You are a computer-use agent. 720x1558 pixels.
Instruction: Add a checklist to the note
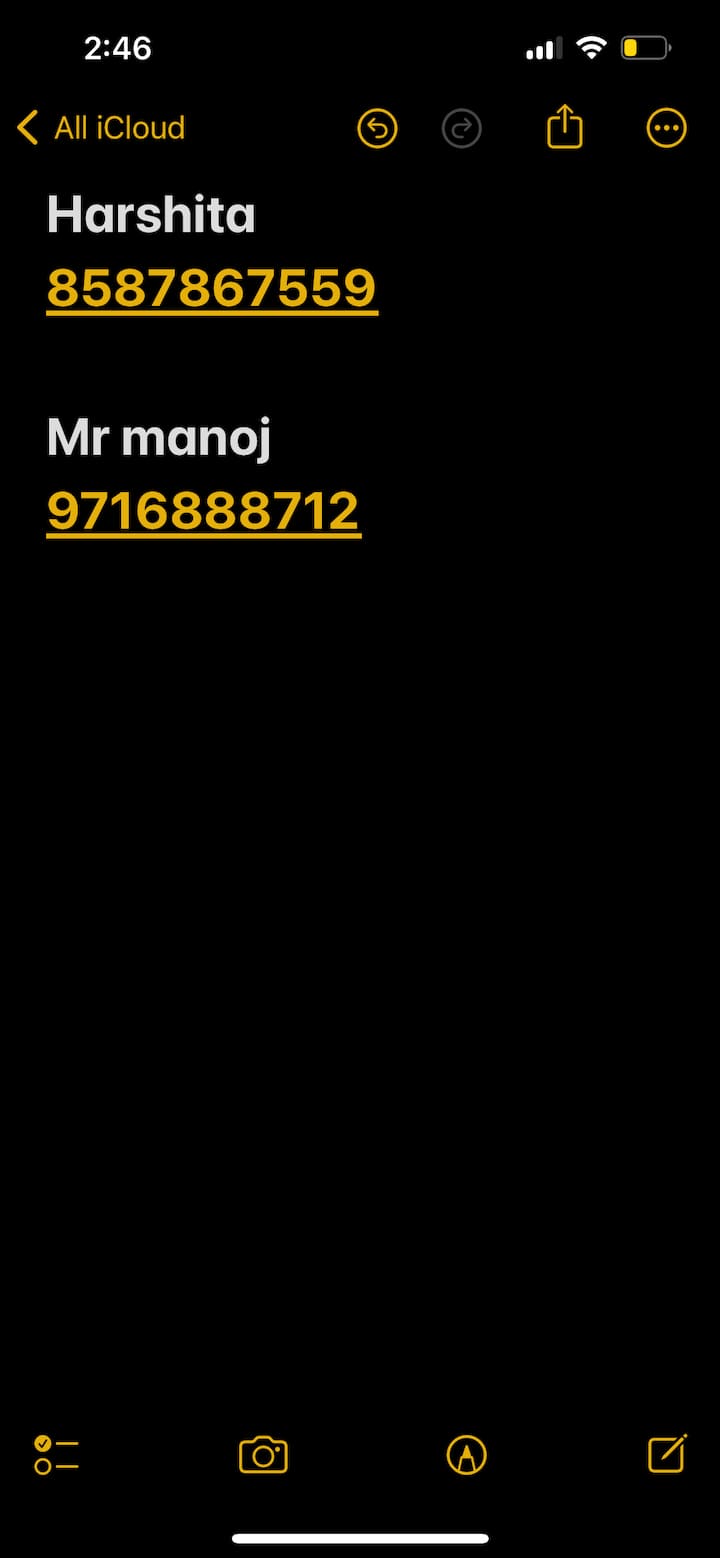pyautogui.click(x=56, y=1454)
